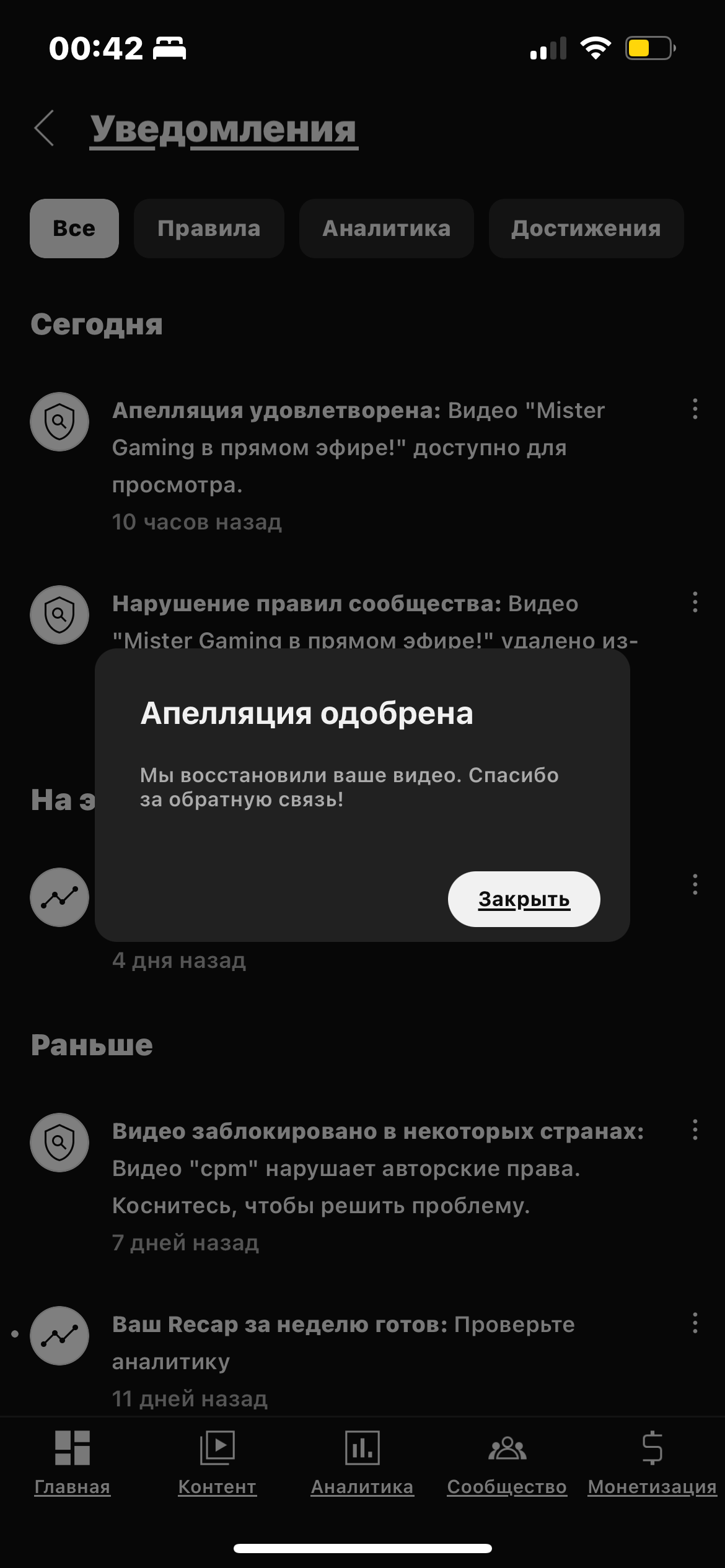This screenshot has width=725, height=1568.
Task: Filter notifications by Правила
Action: pos(209,229)
